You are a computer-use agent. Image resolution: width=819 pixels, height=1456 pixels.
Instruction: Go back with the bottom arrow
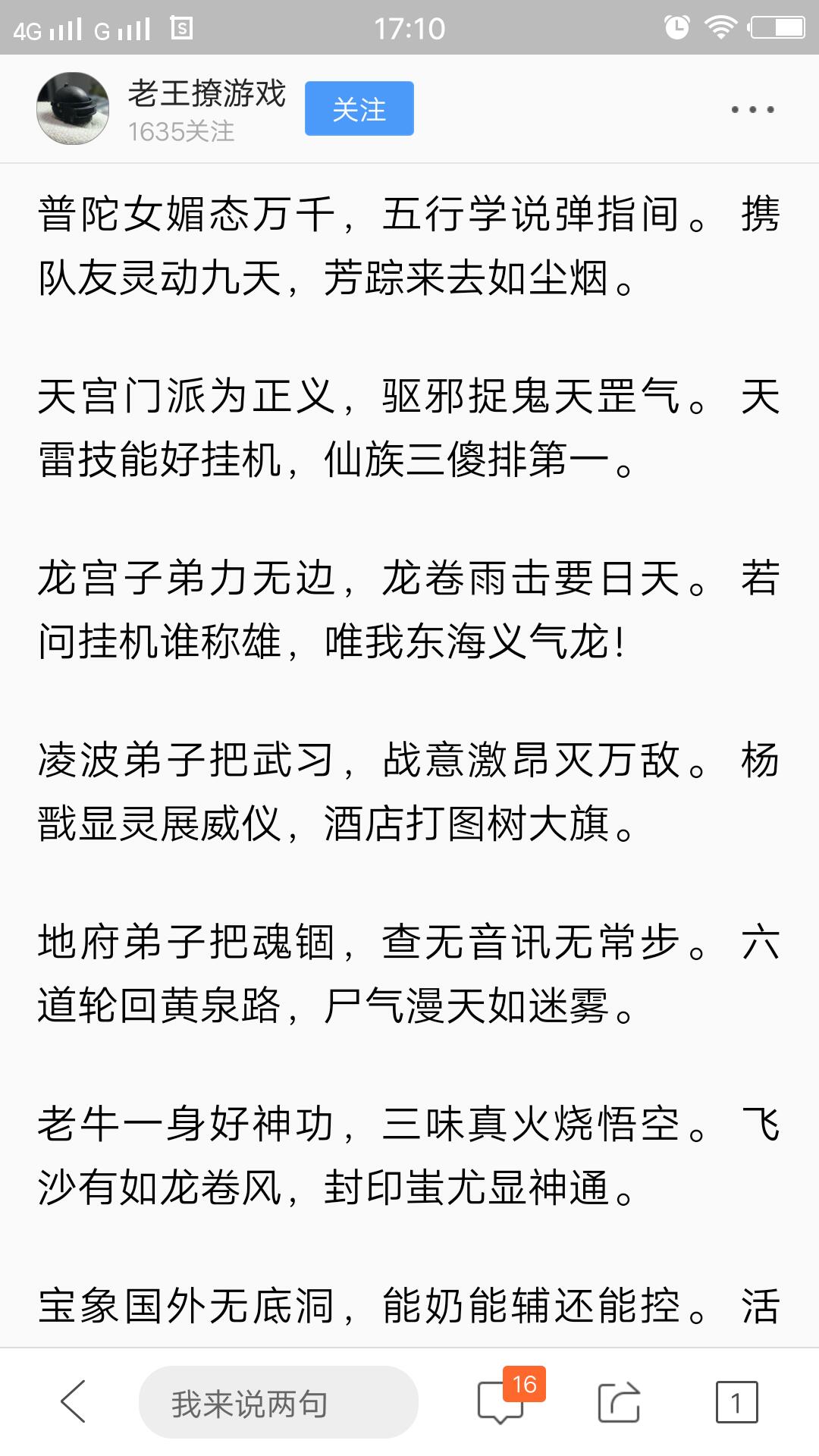pyautogui.click(x=74, y=1401)
